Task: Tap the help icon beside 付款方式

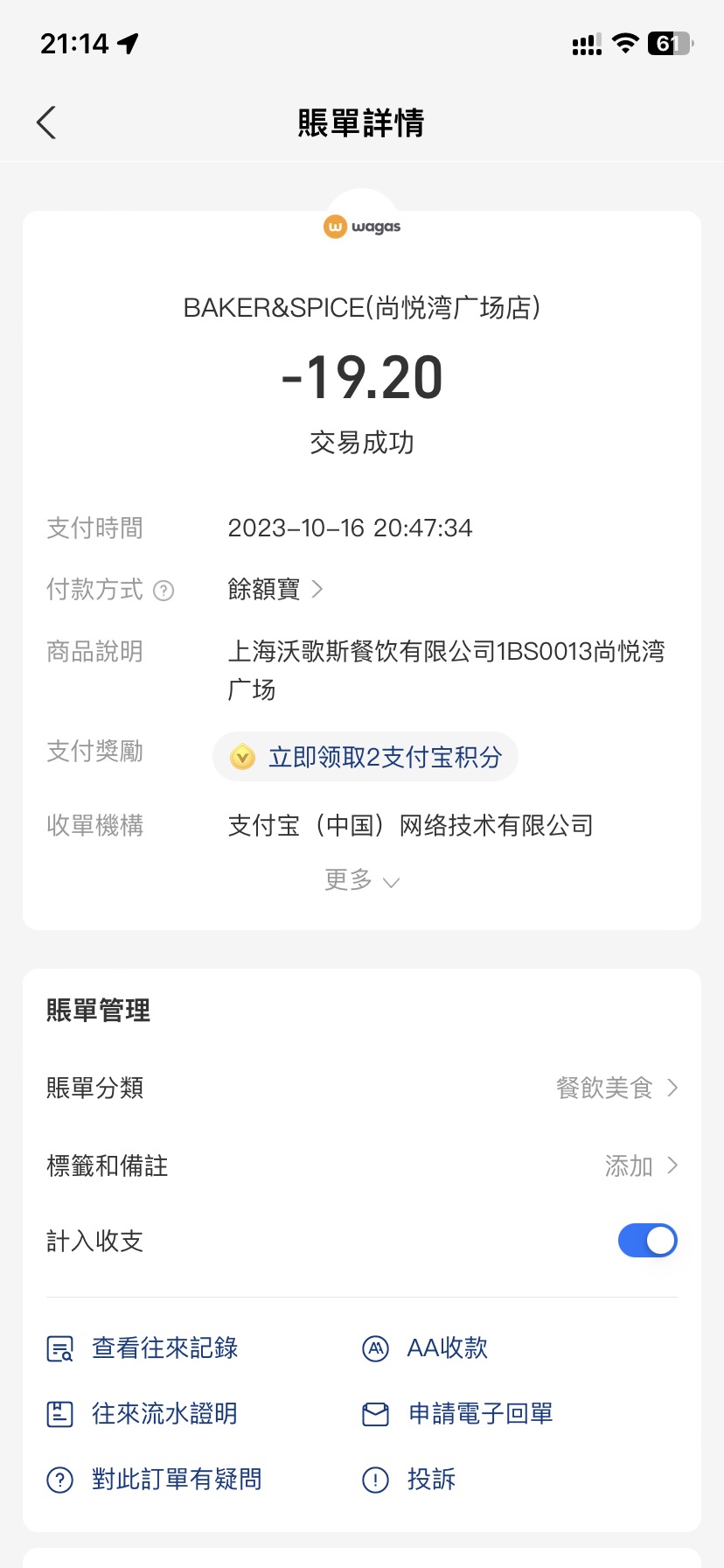Action: 164,591
